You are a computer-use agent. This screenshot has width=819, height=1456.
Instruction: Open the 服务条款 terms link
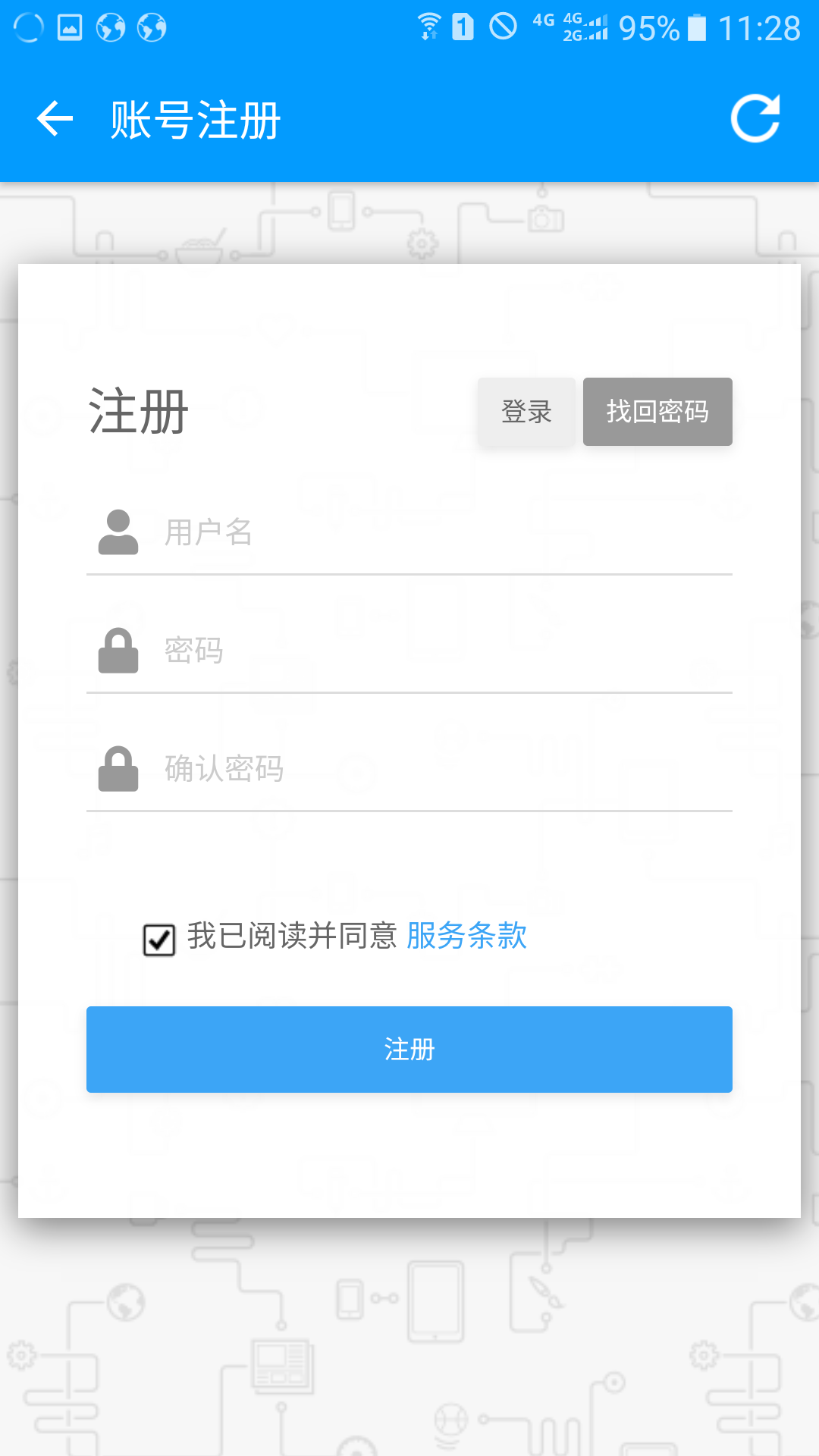point(466,936)
